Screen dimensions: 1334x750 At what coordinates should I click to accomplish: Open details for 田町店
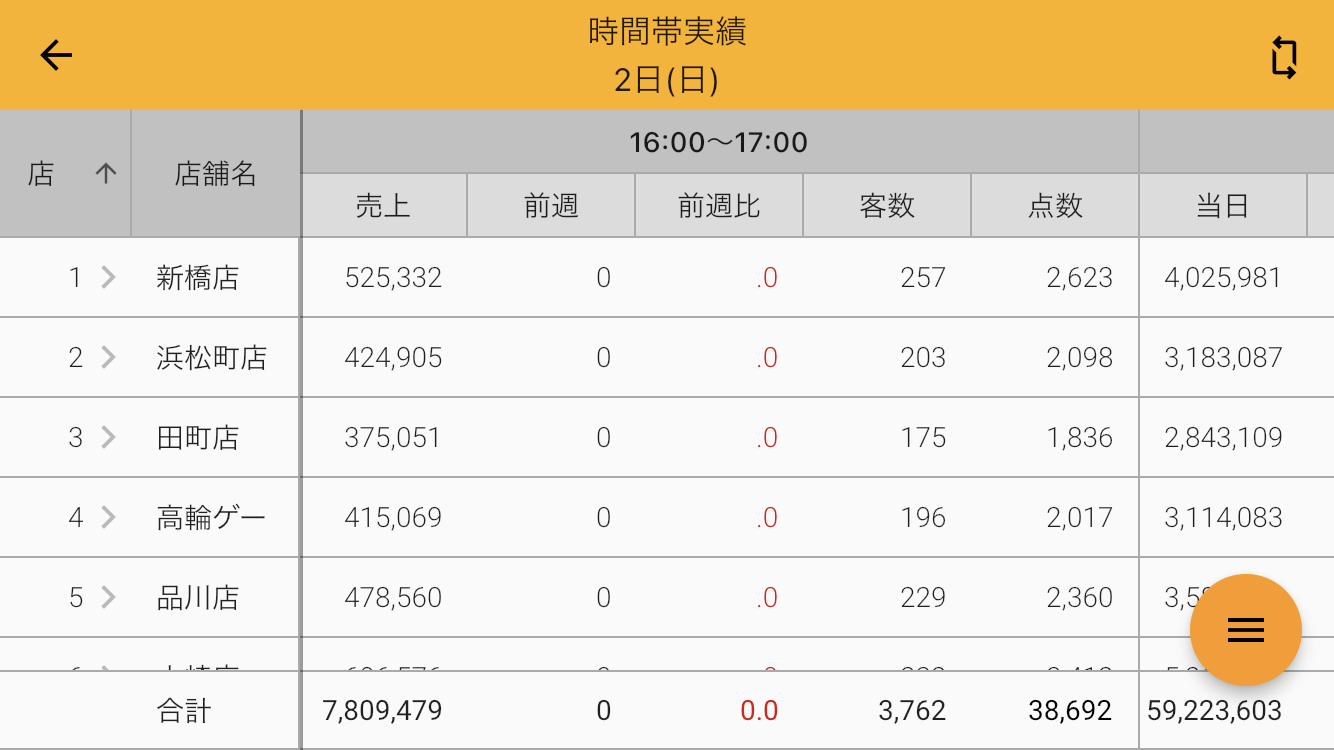tap(108, 437)
